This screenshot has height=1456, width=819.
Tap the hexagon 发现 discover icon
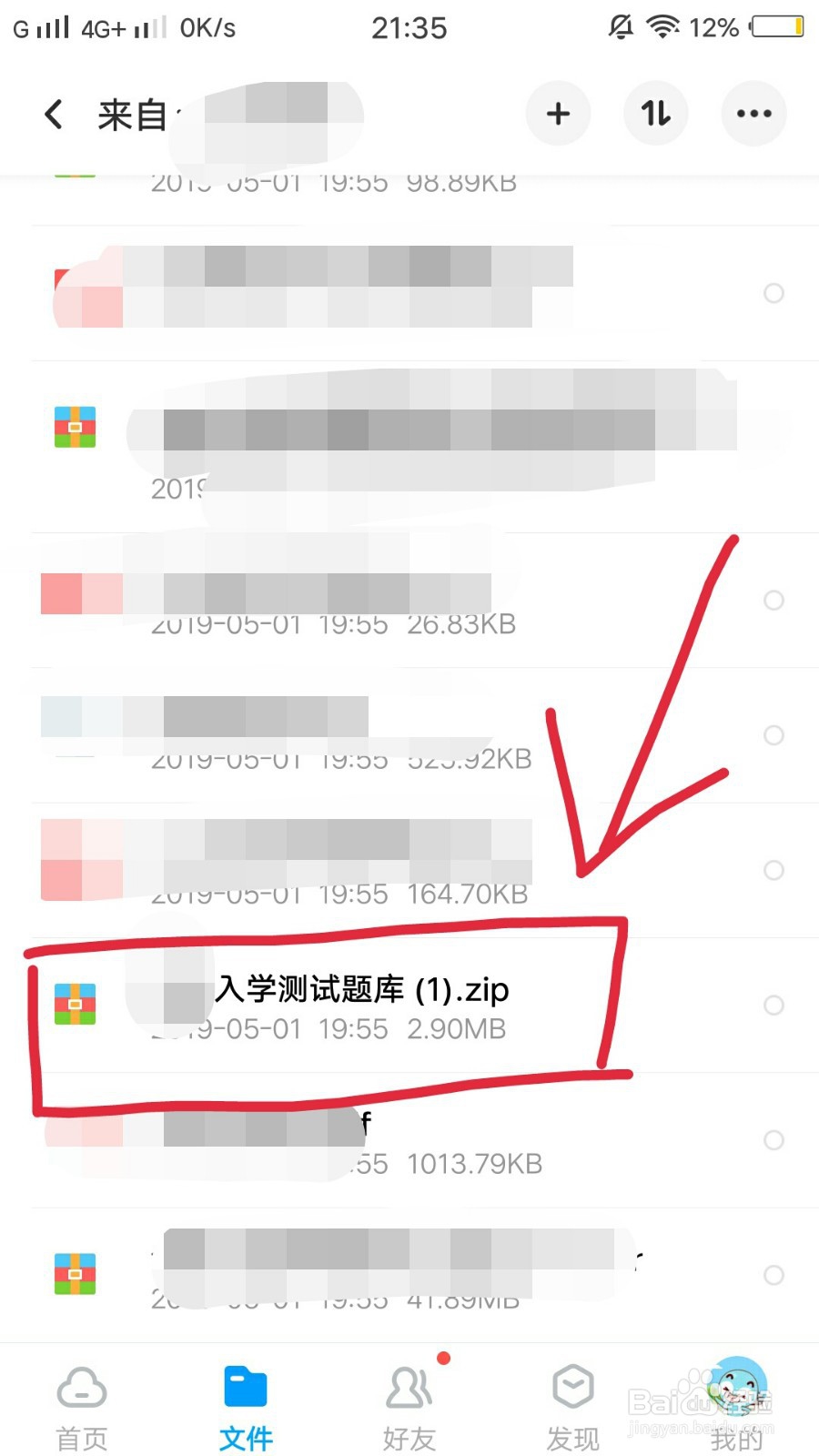(x=572, y=1388)
